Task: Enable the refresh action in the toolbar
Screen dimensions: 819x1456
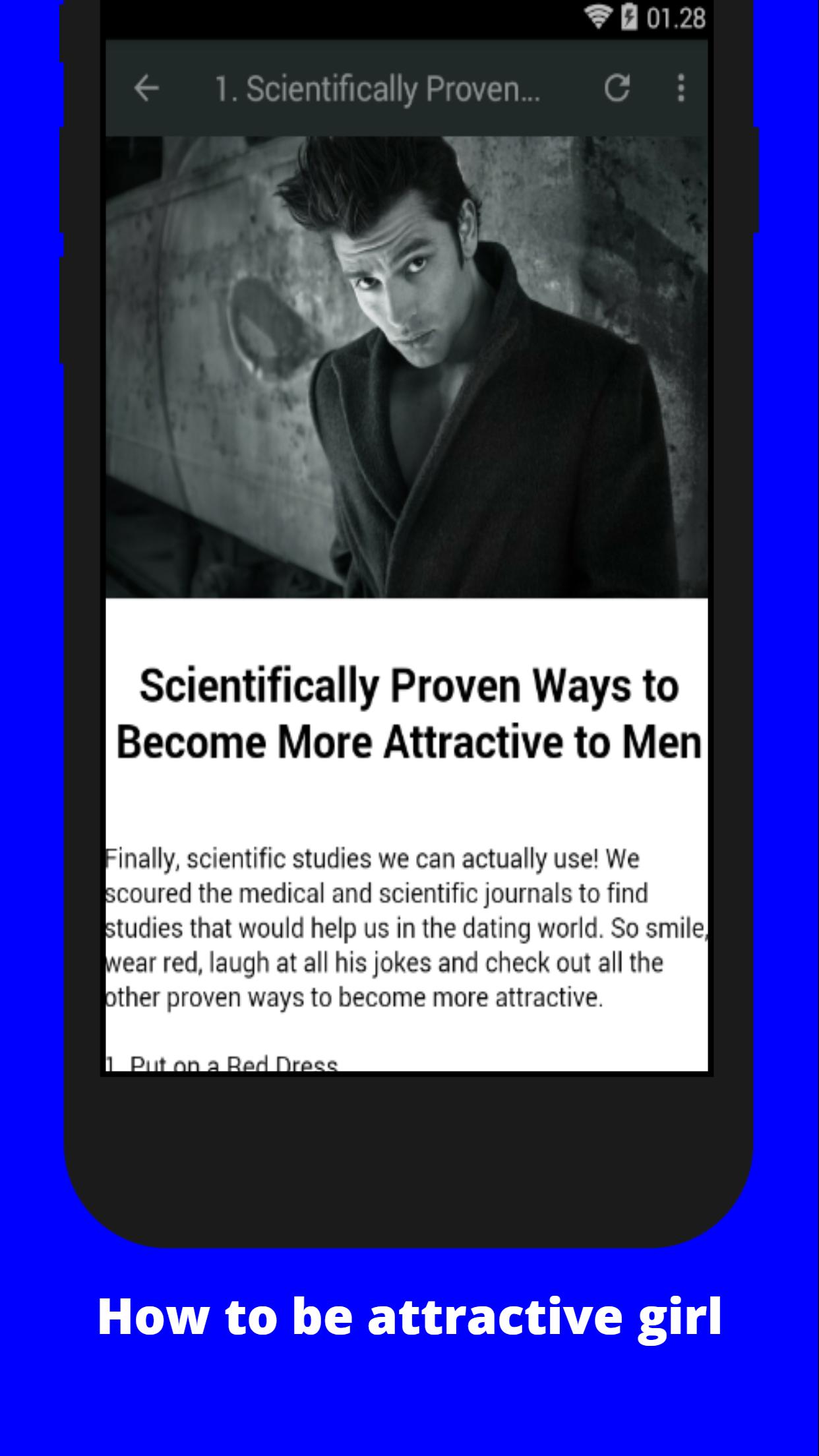Action: click(617, 89)
